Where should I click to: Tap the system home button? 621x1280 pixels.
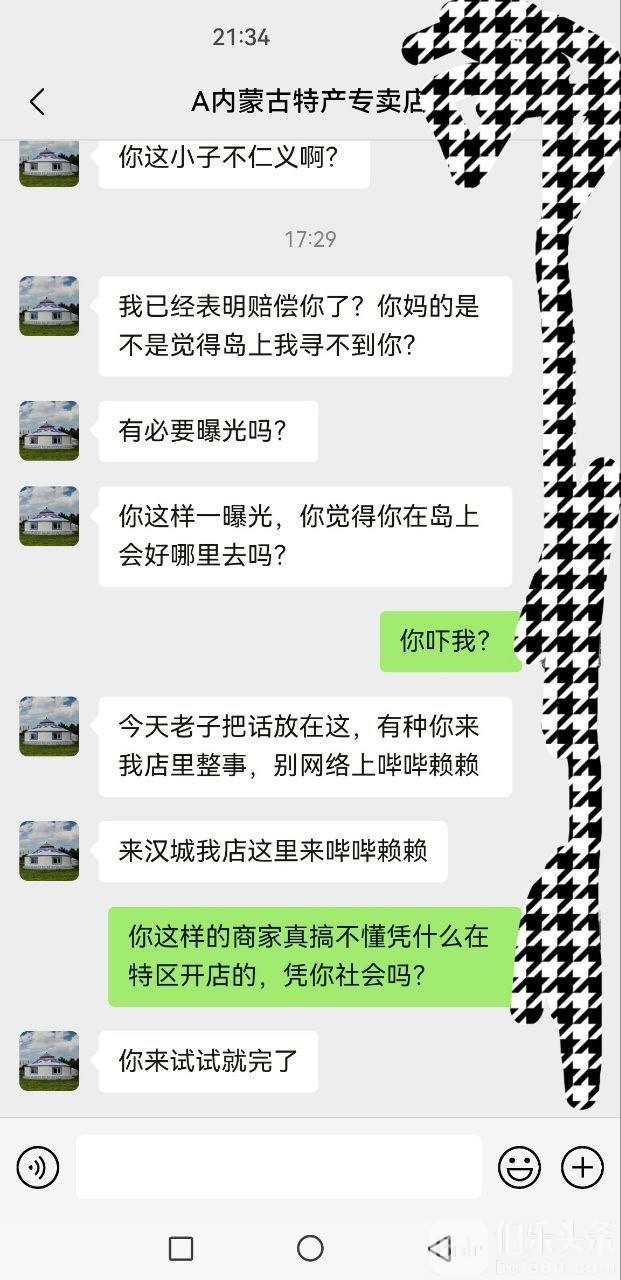point(310,1248)
